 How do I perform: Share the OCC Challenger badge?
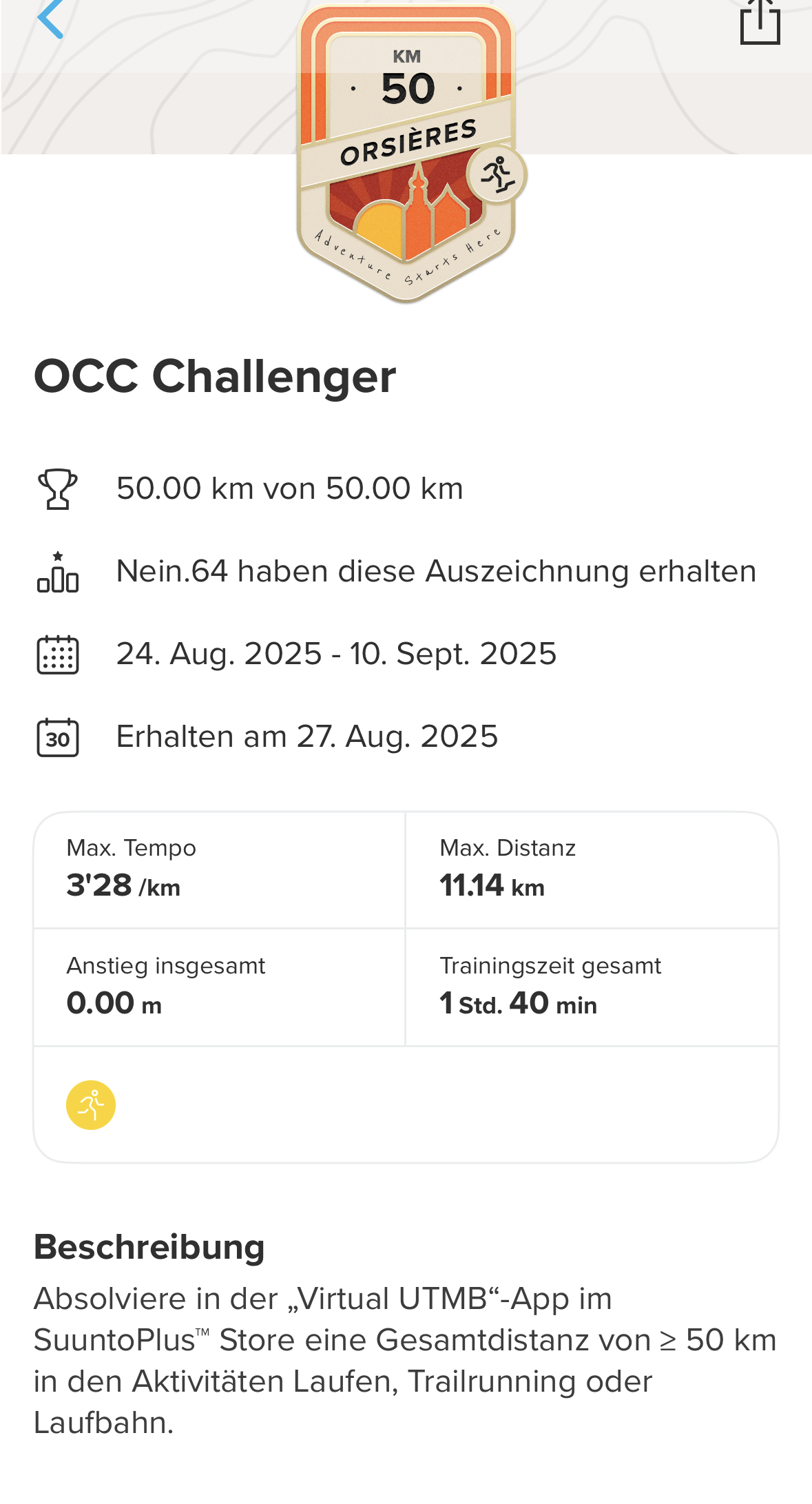coord(760,22)
